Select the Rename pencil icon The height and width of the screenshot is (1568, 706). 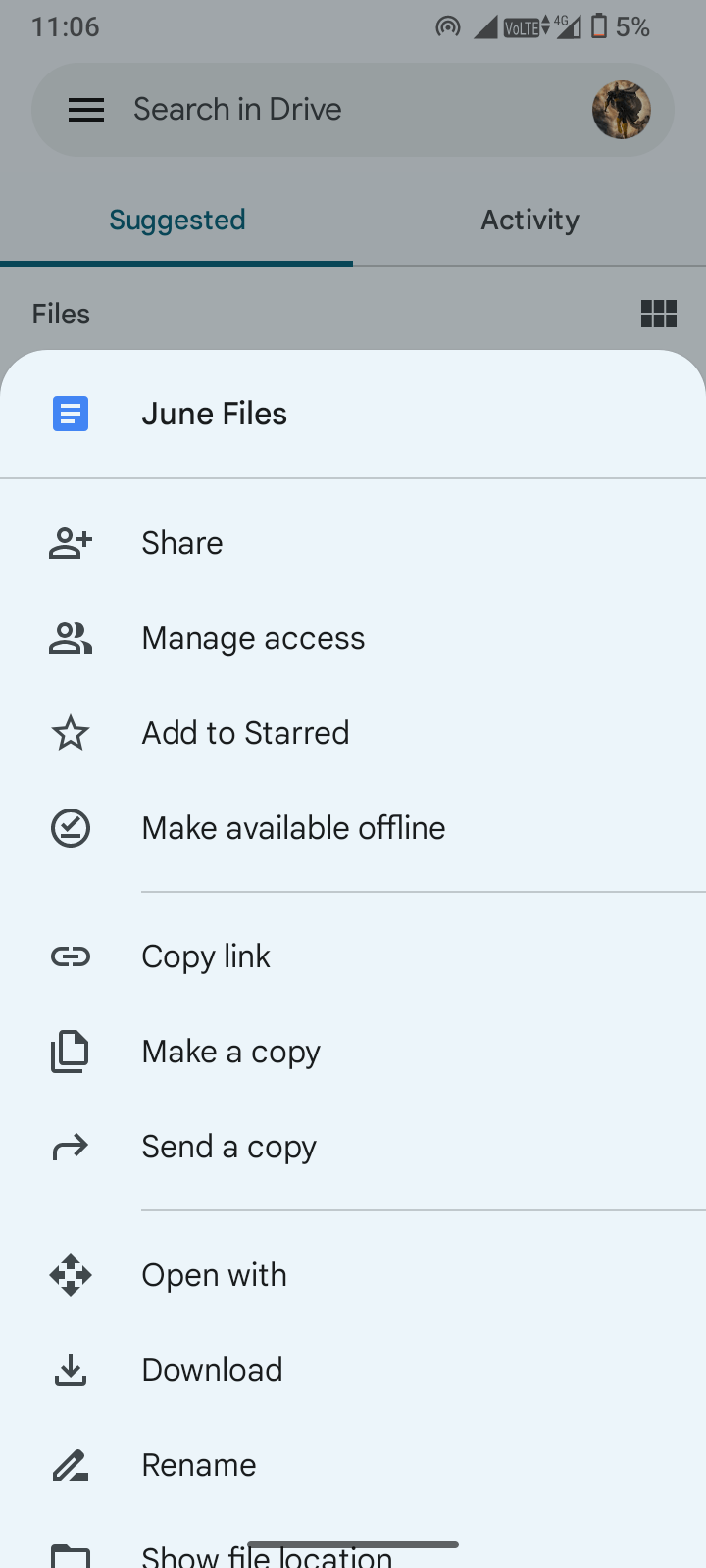click(x=70, y=1464)
